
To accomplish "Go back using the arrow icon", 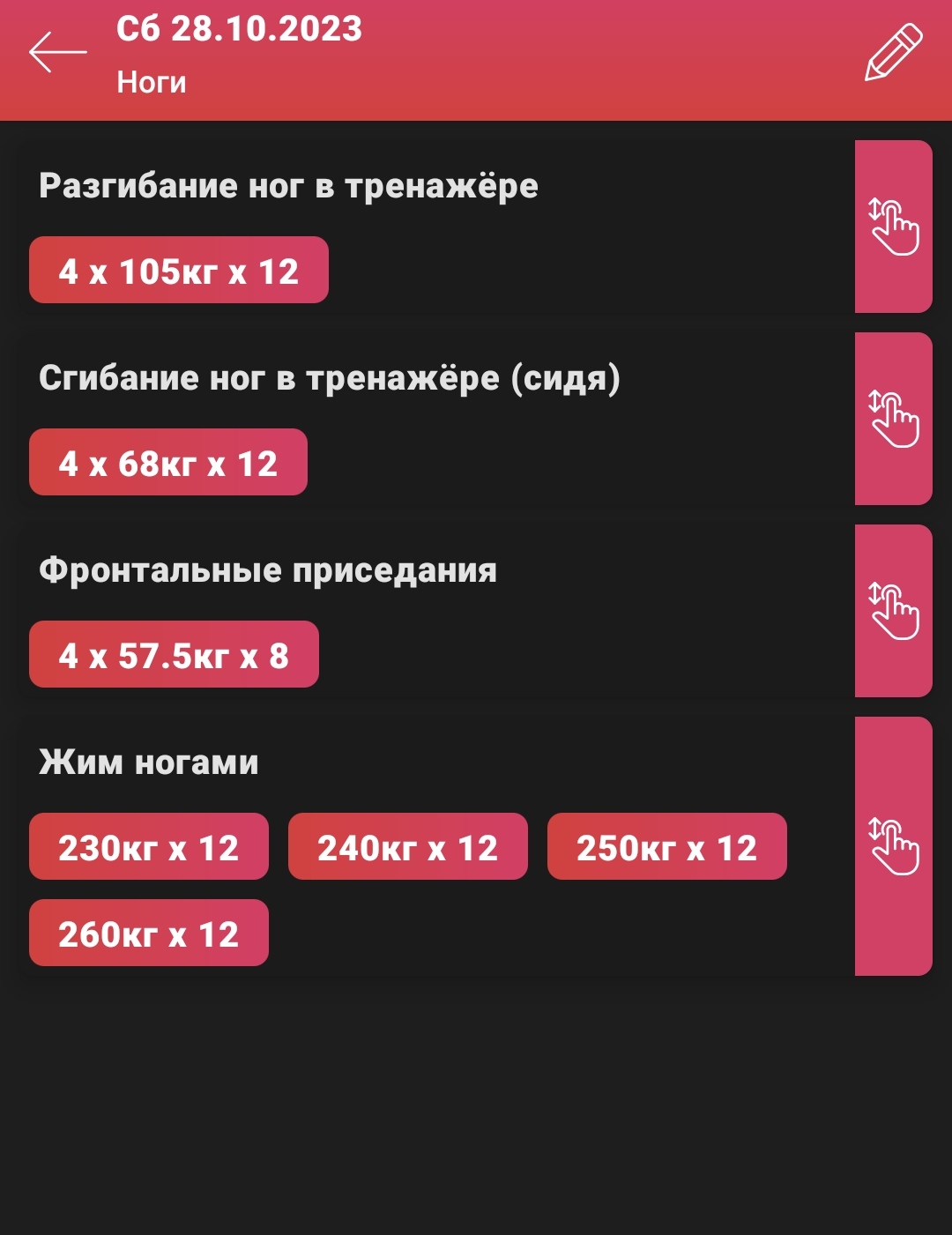I will click(58, 53).
